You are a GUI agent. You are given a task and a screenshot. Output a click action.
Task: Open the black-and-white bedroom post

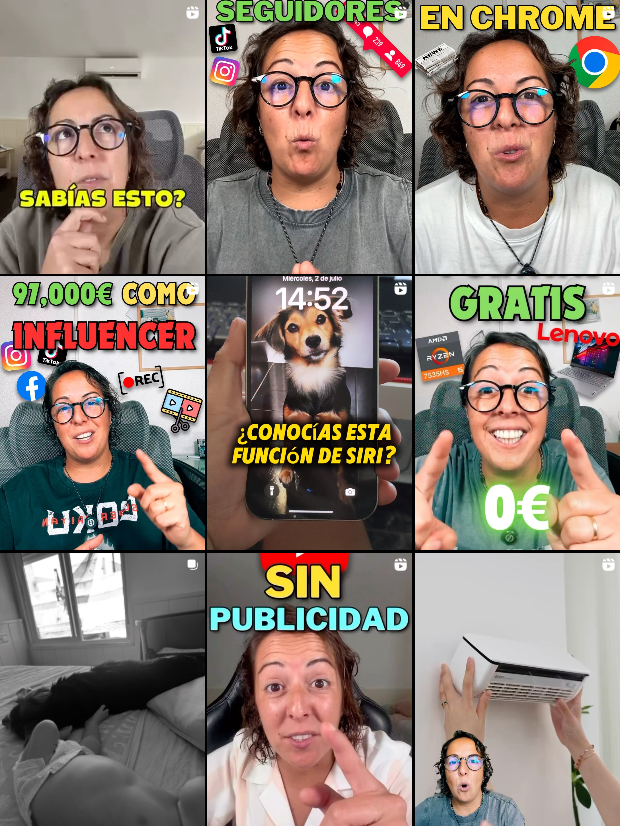pos(102,689)
